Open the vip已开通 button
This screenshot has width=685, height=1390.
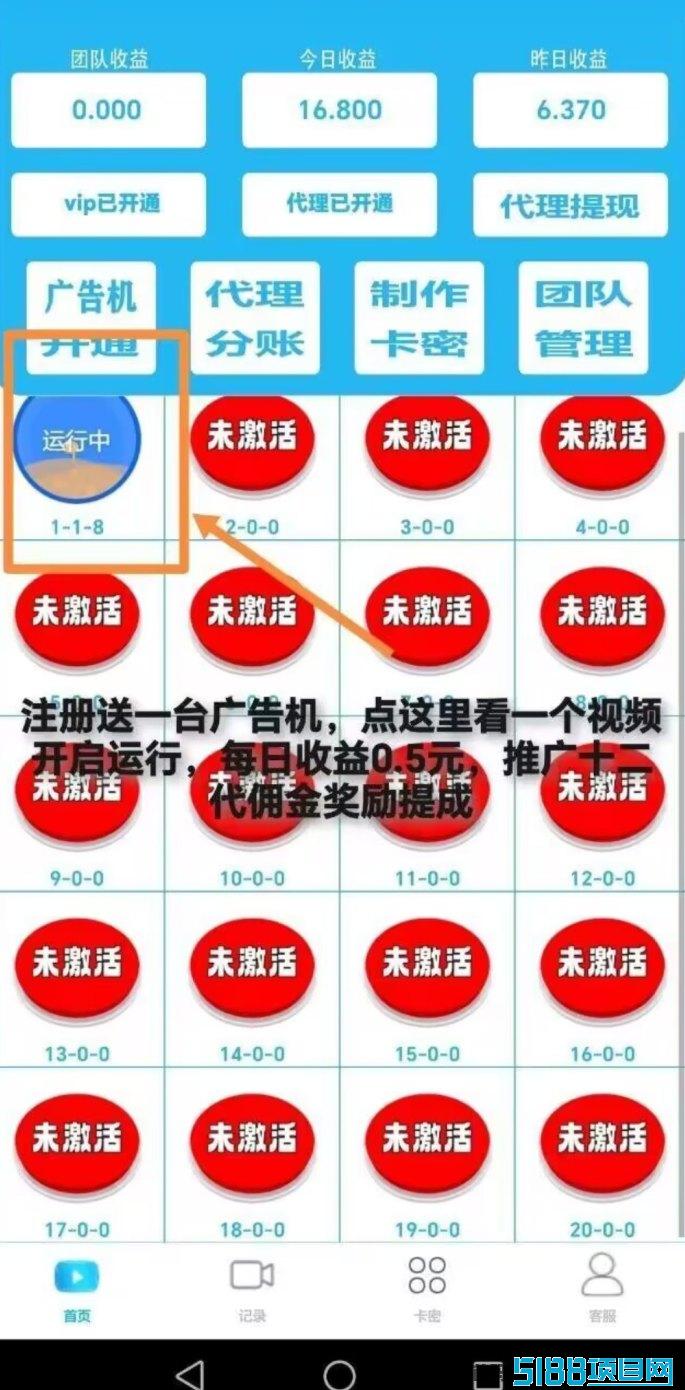(x=107, y=205)
